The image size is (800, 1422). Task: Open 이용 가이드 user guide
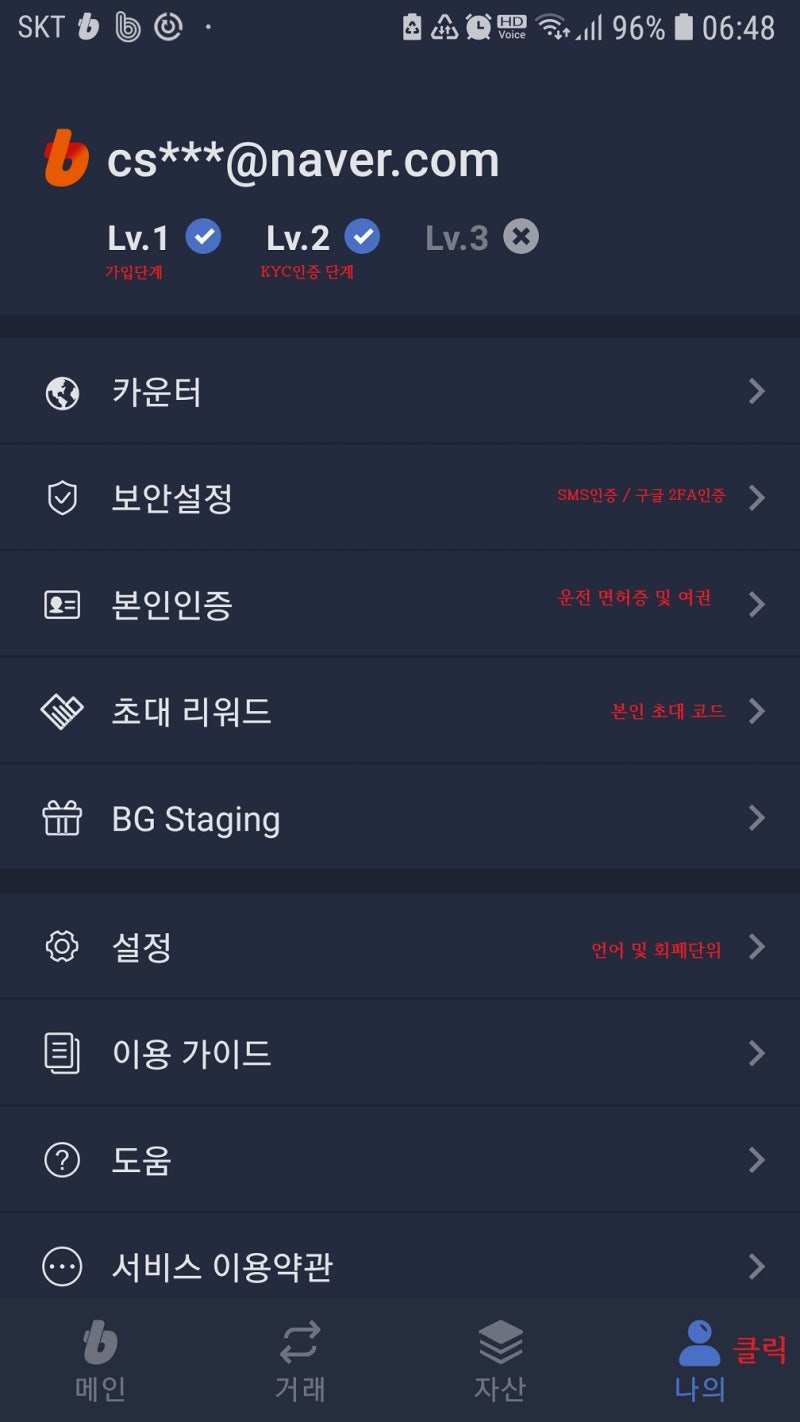[400, 1053]
